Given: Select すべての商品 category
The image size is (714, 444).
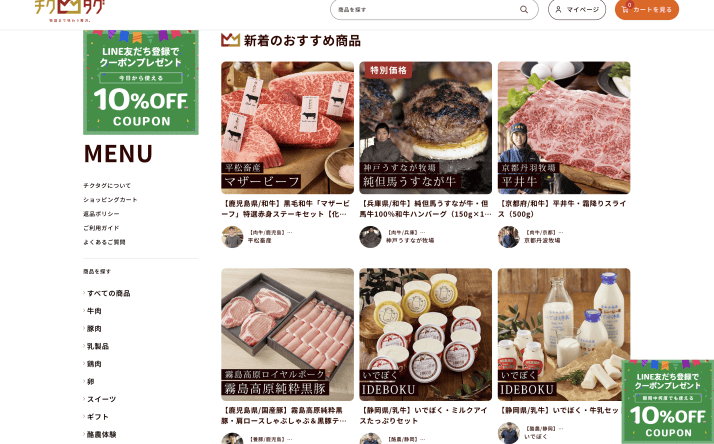Looking at the screenshot, I should (108, 293).
